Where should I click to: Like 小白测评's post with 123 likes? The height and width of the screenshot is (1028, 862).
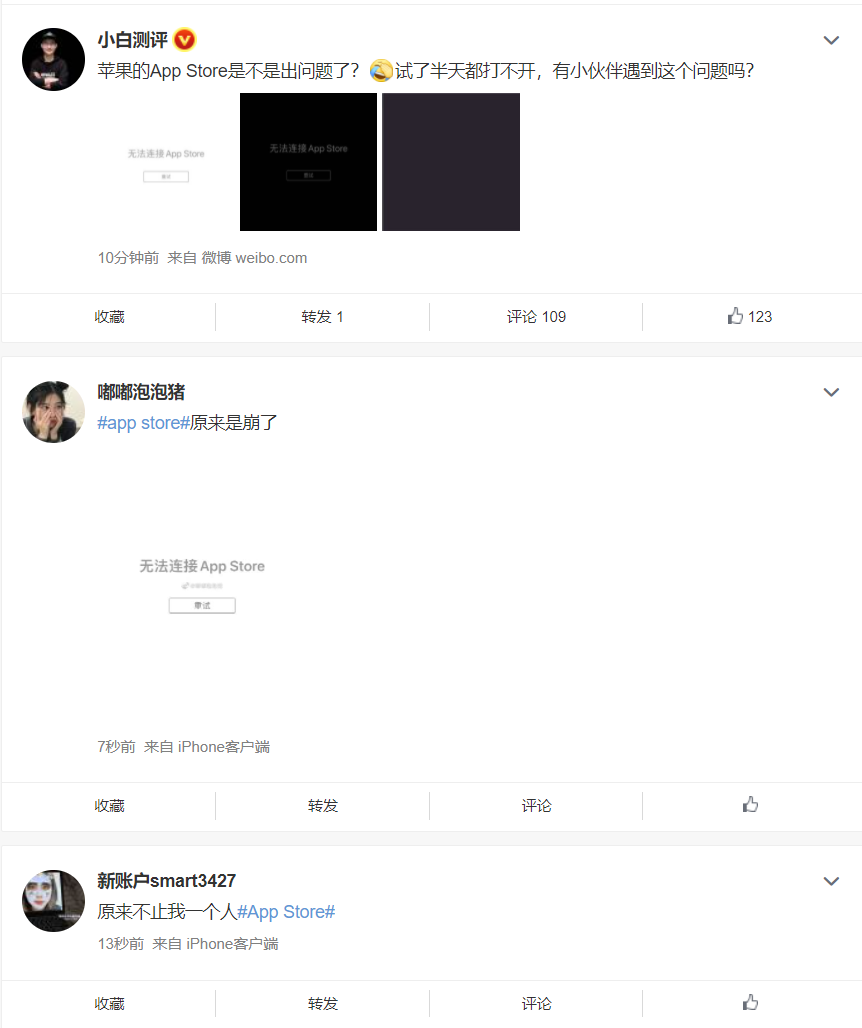750,317
